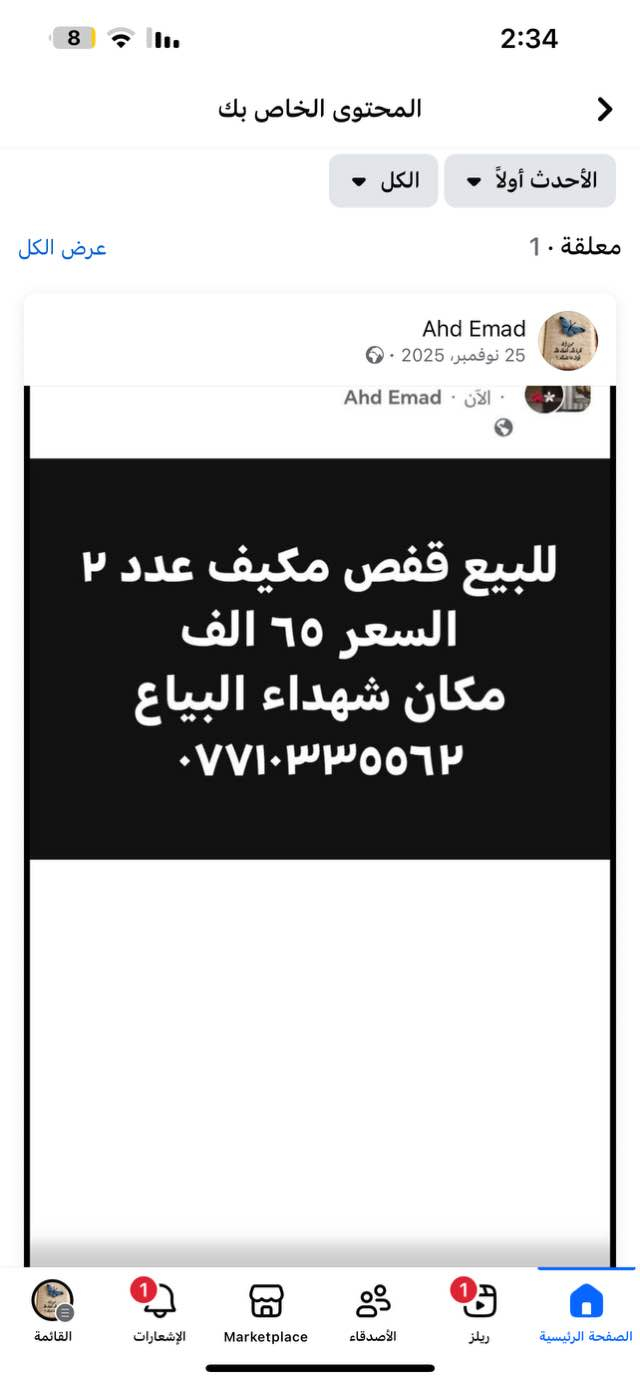
Task: Open the الأحدث أولاً sort dropdown
Action: click(x=530, y=181)
